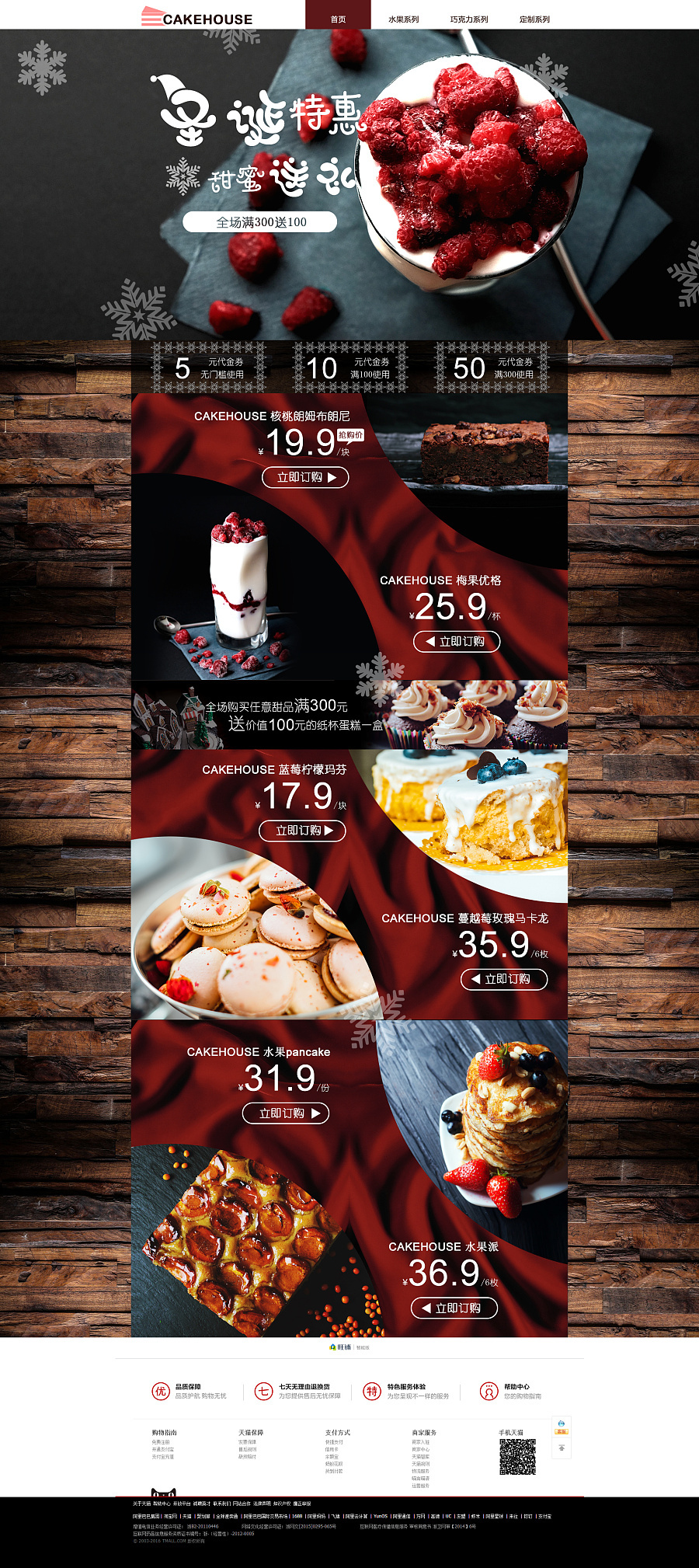Open the 关于天猫 footer link
699x1568 pixels.
pyautogui.click(x=141, y=1504)
